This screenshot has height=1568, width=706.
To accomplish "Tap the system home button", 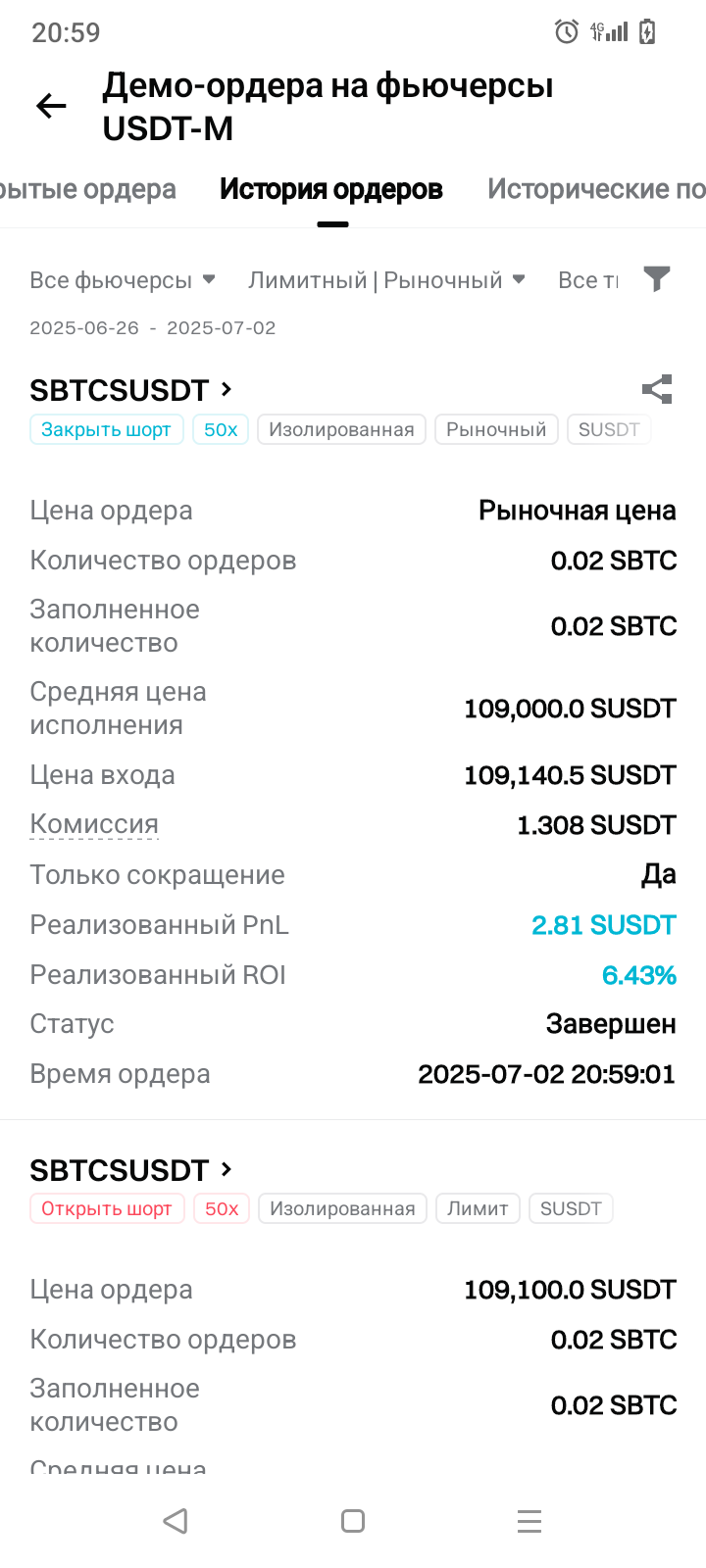I will (x=353, y=1521).
